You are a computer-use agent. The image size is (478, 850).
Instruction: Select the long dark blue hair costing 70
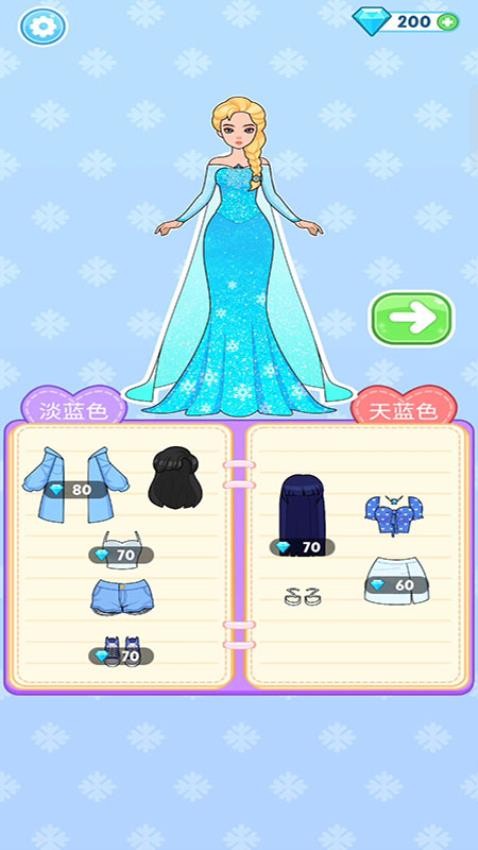pos(302,516)
